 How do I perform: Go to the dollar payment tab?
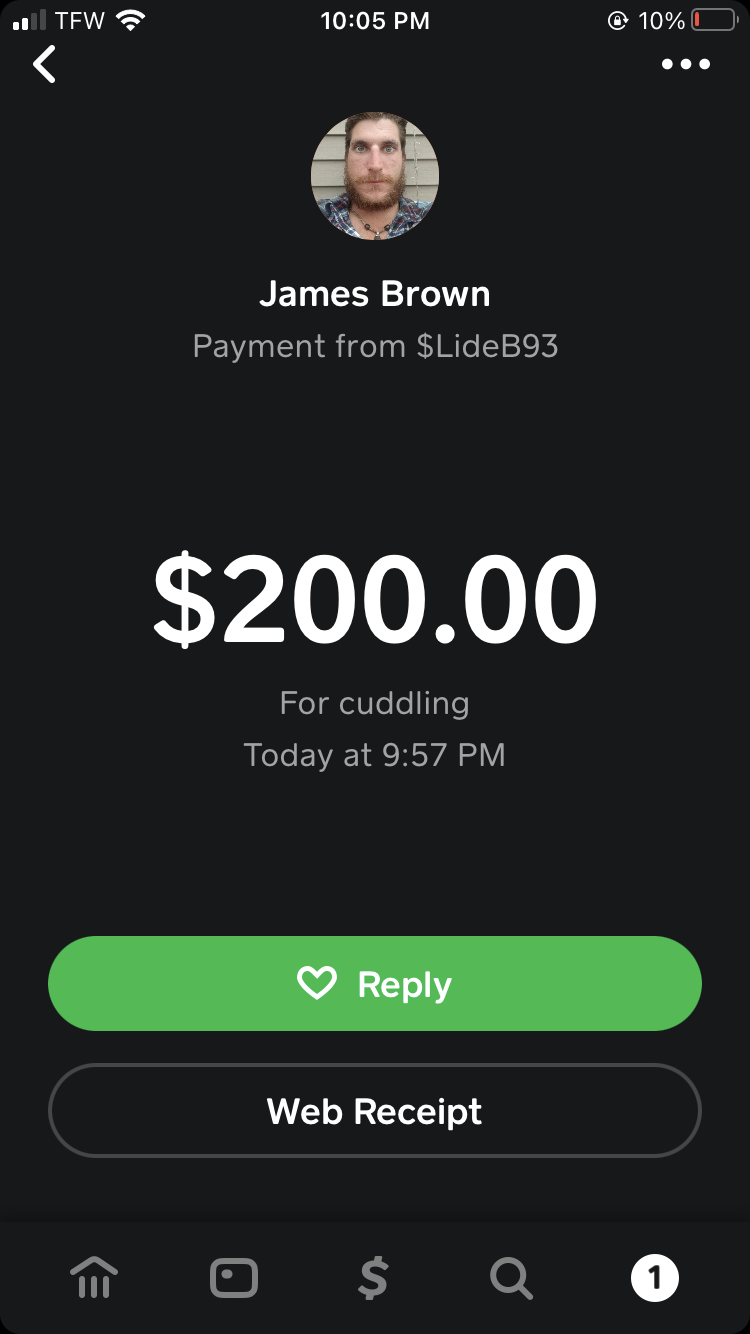pos(373,1278)
